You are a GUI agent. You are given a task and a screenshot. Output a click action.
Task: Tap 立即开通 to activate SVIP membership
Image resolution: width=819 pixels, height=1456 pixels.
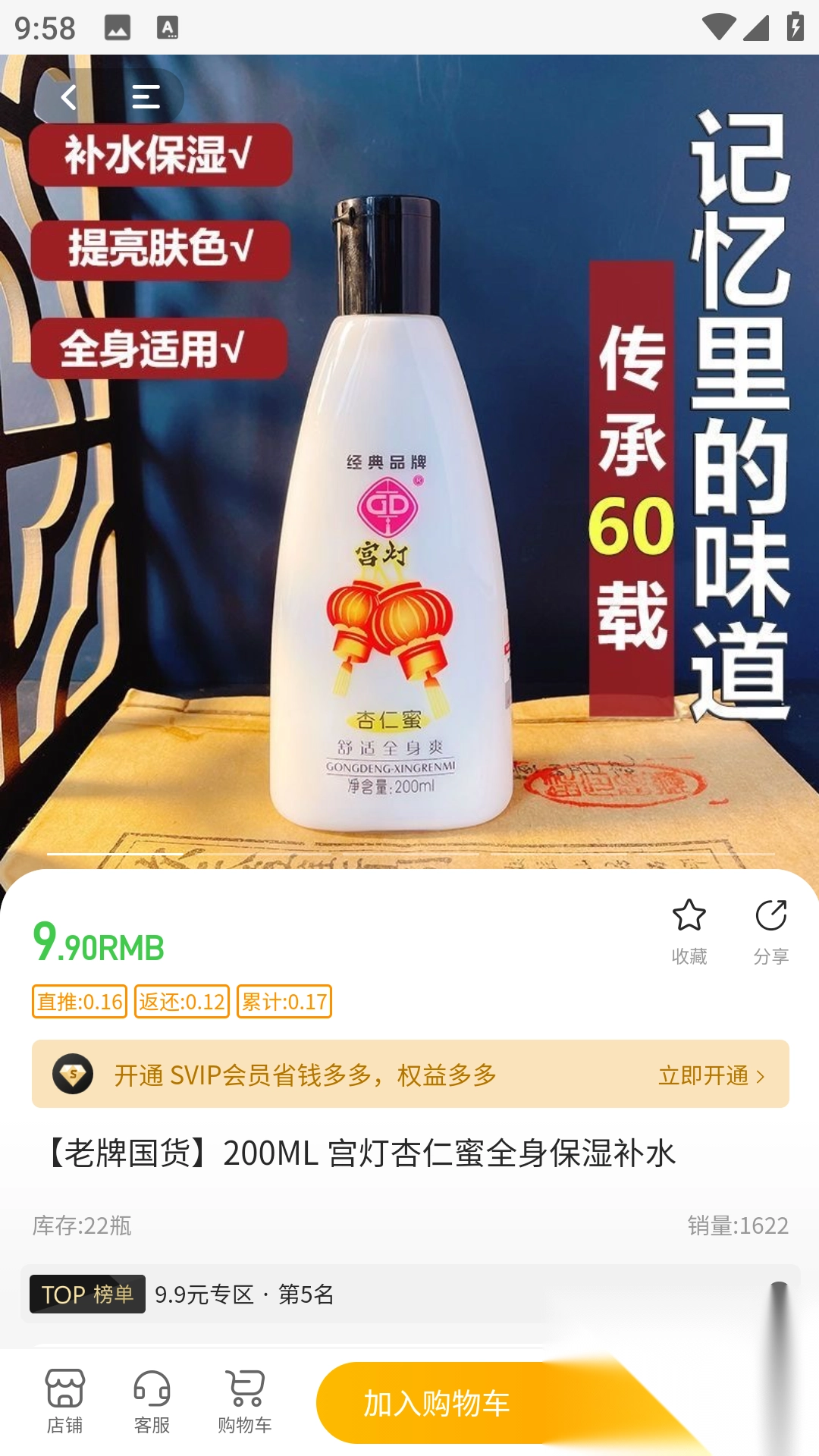711,1075
